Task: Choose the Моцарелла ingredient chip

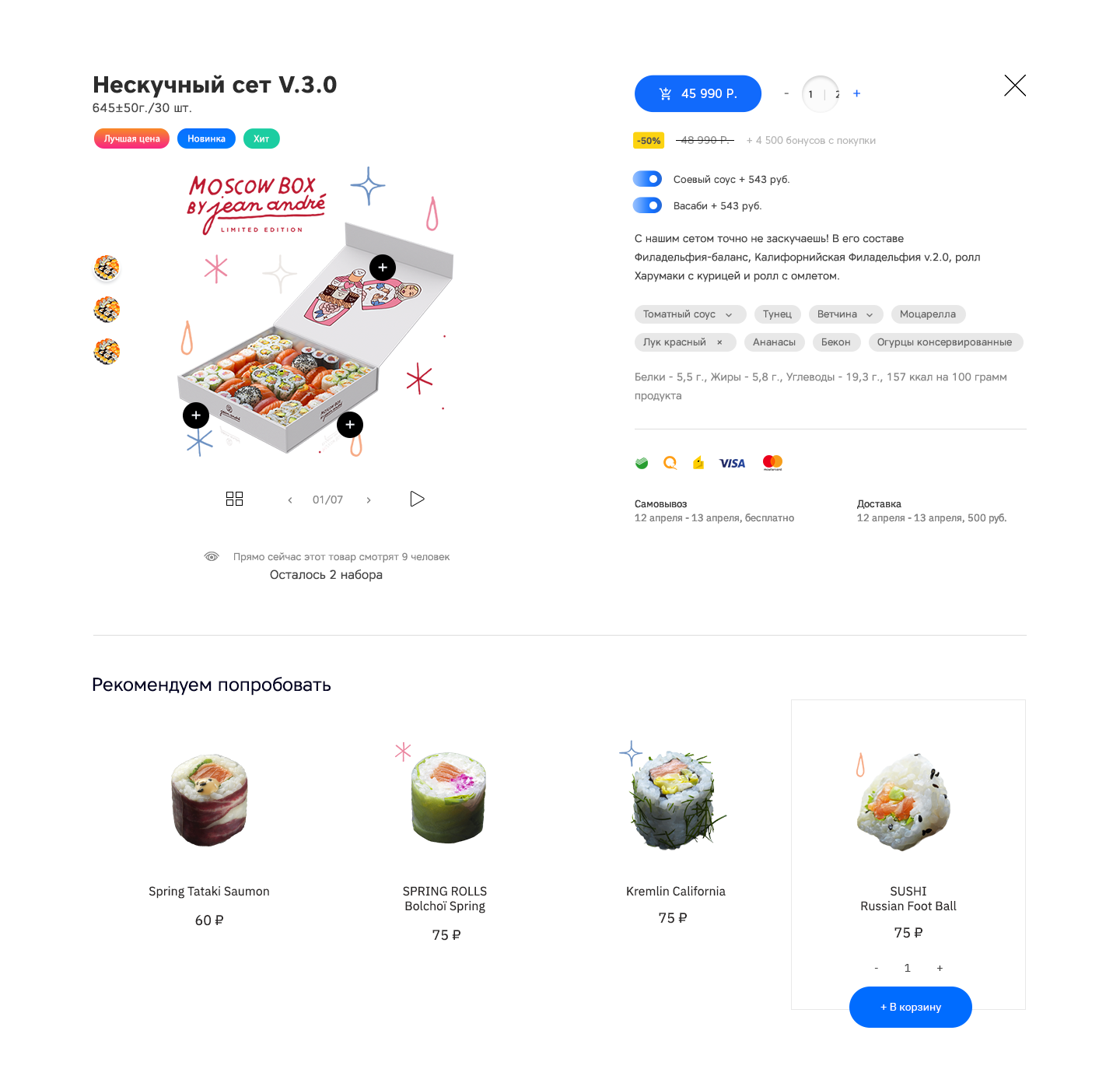Action: coord(927,314)
